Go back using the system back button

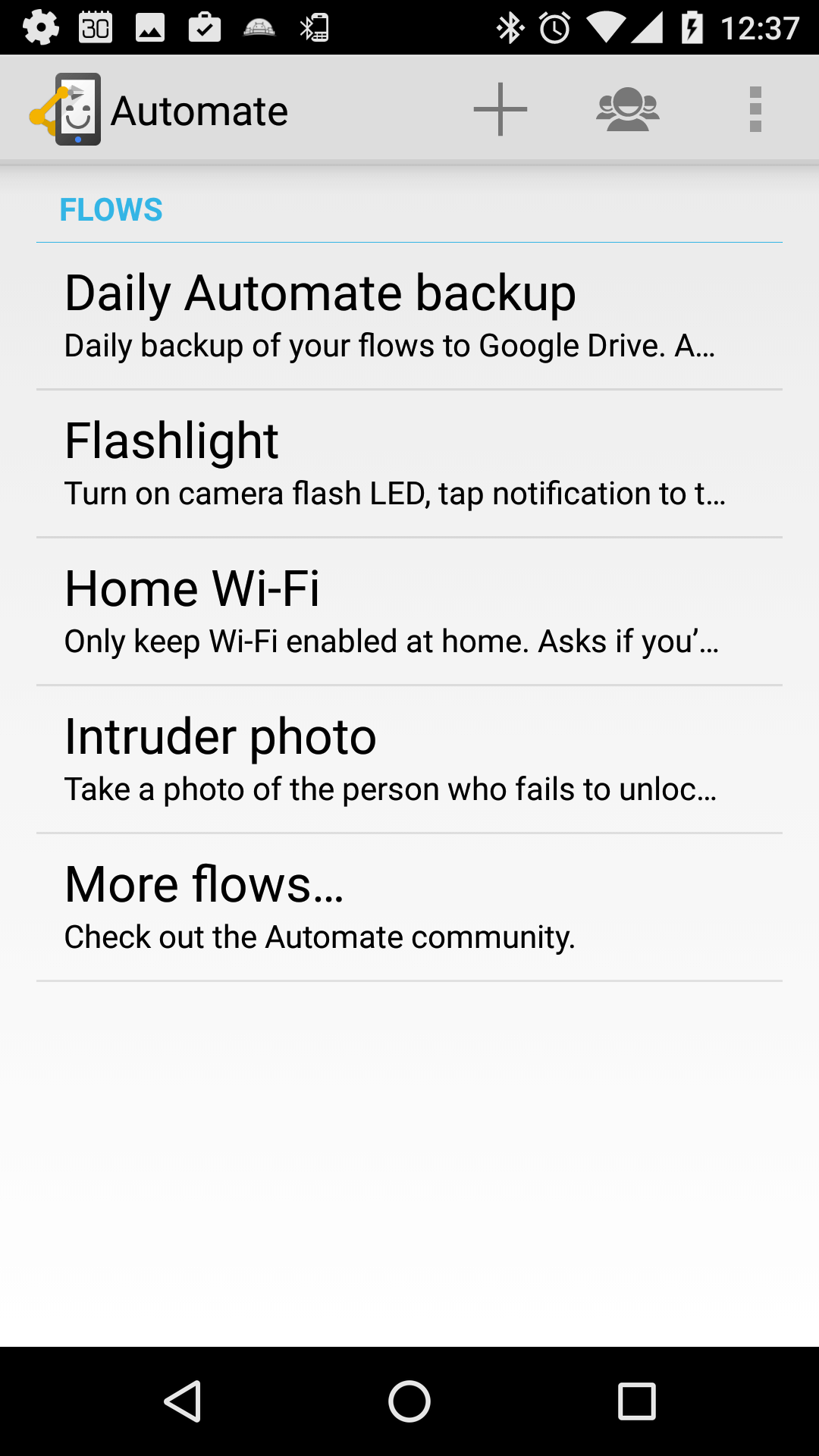click(182, 1401)
